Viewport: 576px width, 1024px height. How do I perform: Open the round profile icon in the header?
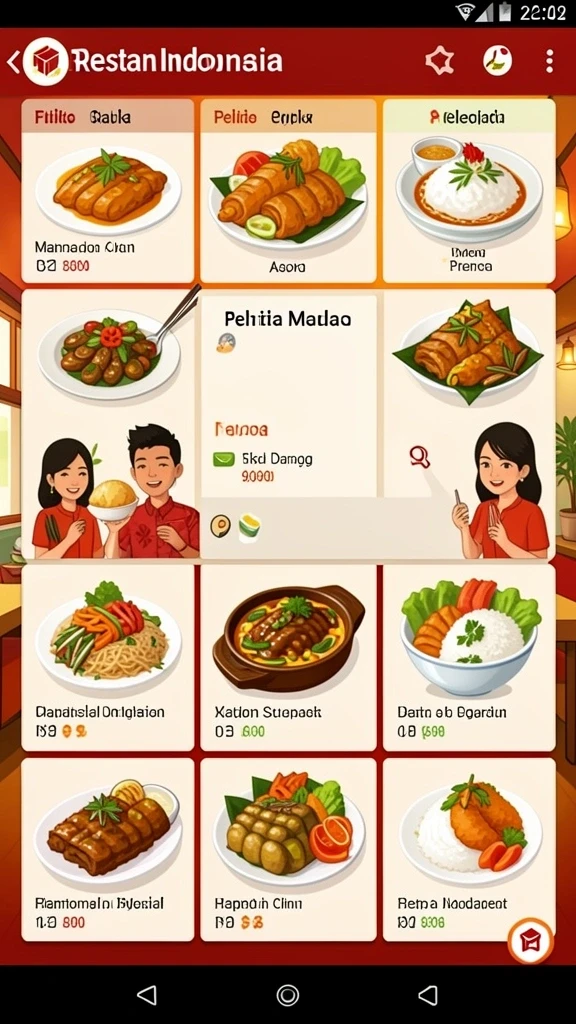(x=497, y=61)
